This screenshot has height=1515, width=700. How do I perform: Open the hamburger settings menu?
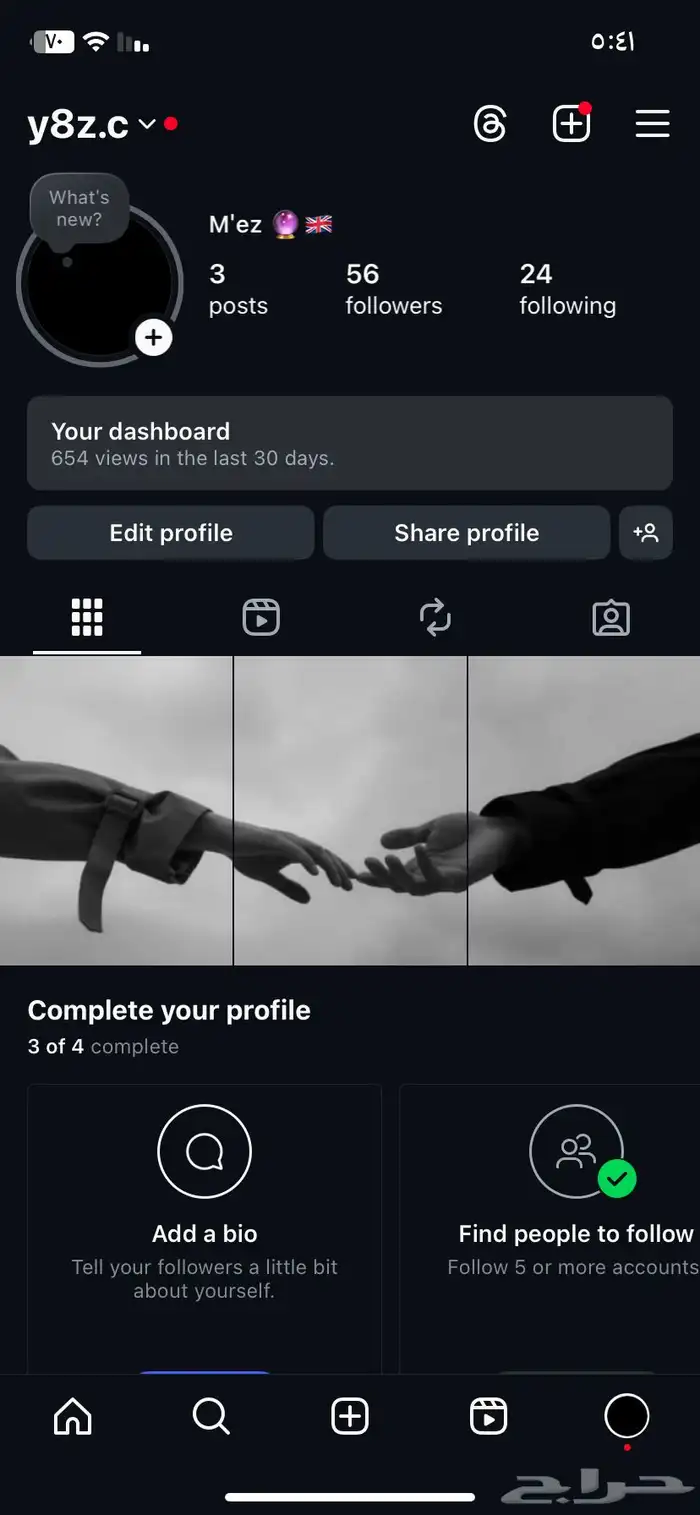(x=652, y=124)
